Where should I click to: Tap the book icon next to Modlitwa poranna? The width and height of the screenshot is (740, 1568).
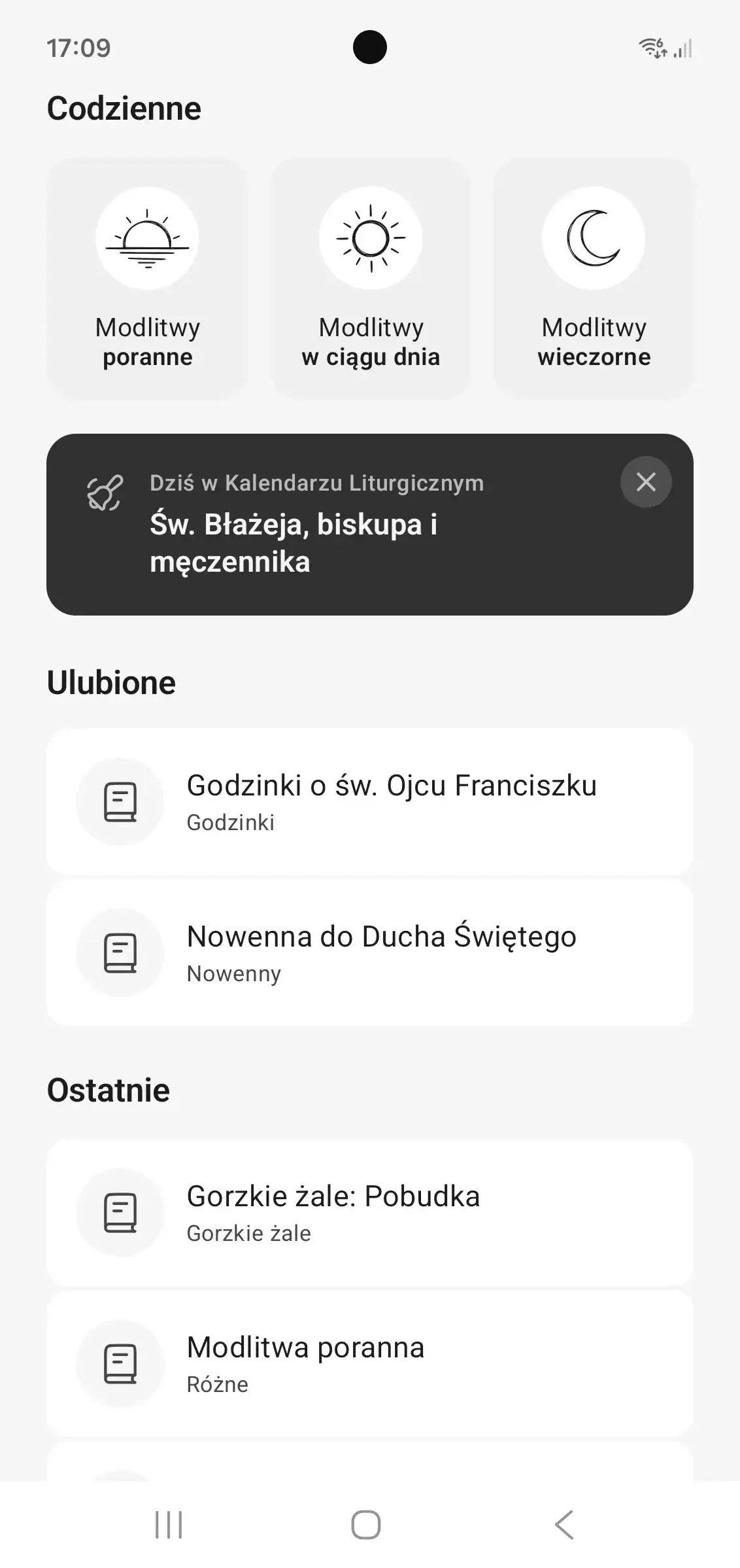(x=120, y=1364)
